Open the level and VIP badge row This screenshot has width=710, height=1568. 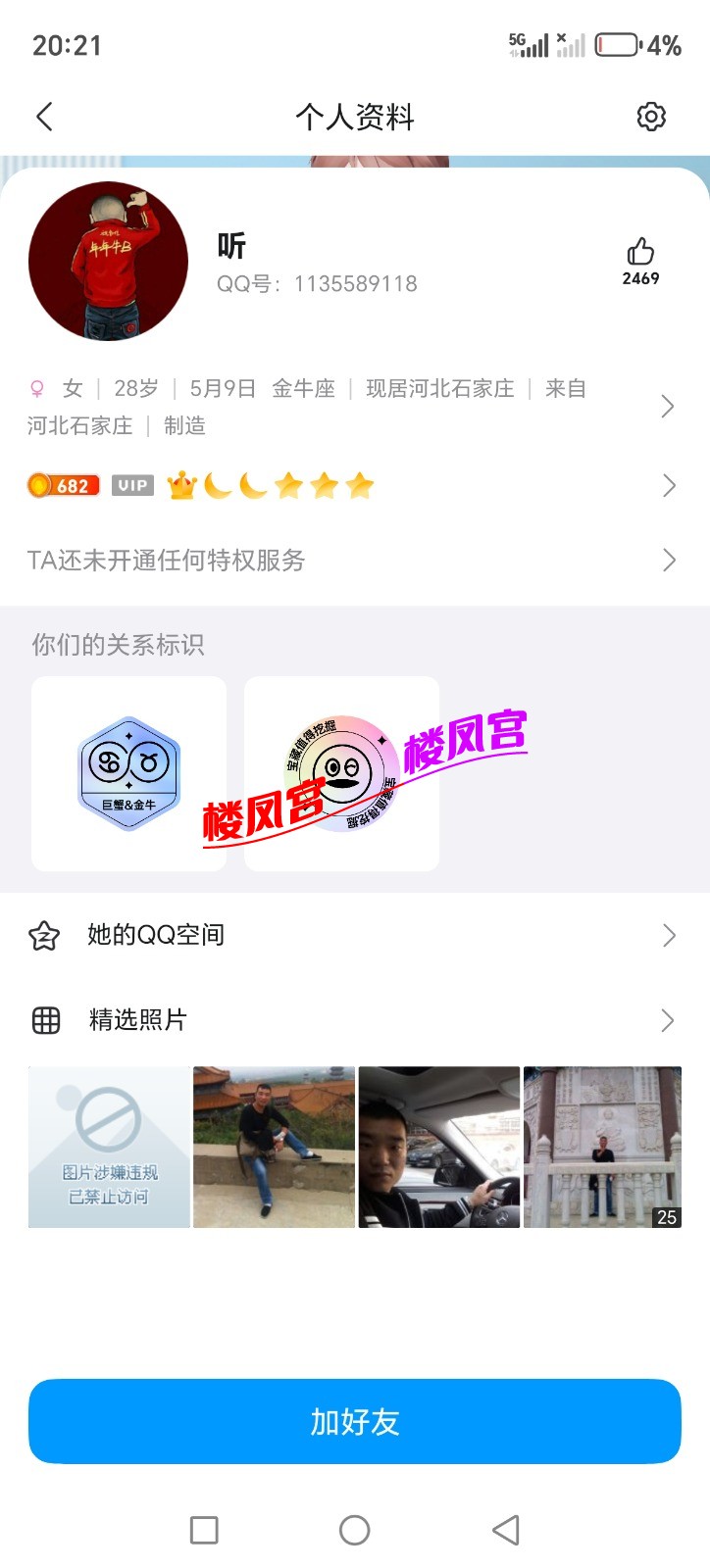[x=355, y=485]
